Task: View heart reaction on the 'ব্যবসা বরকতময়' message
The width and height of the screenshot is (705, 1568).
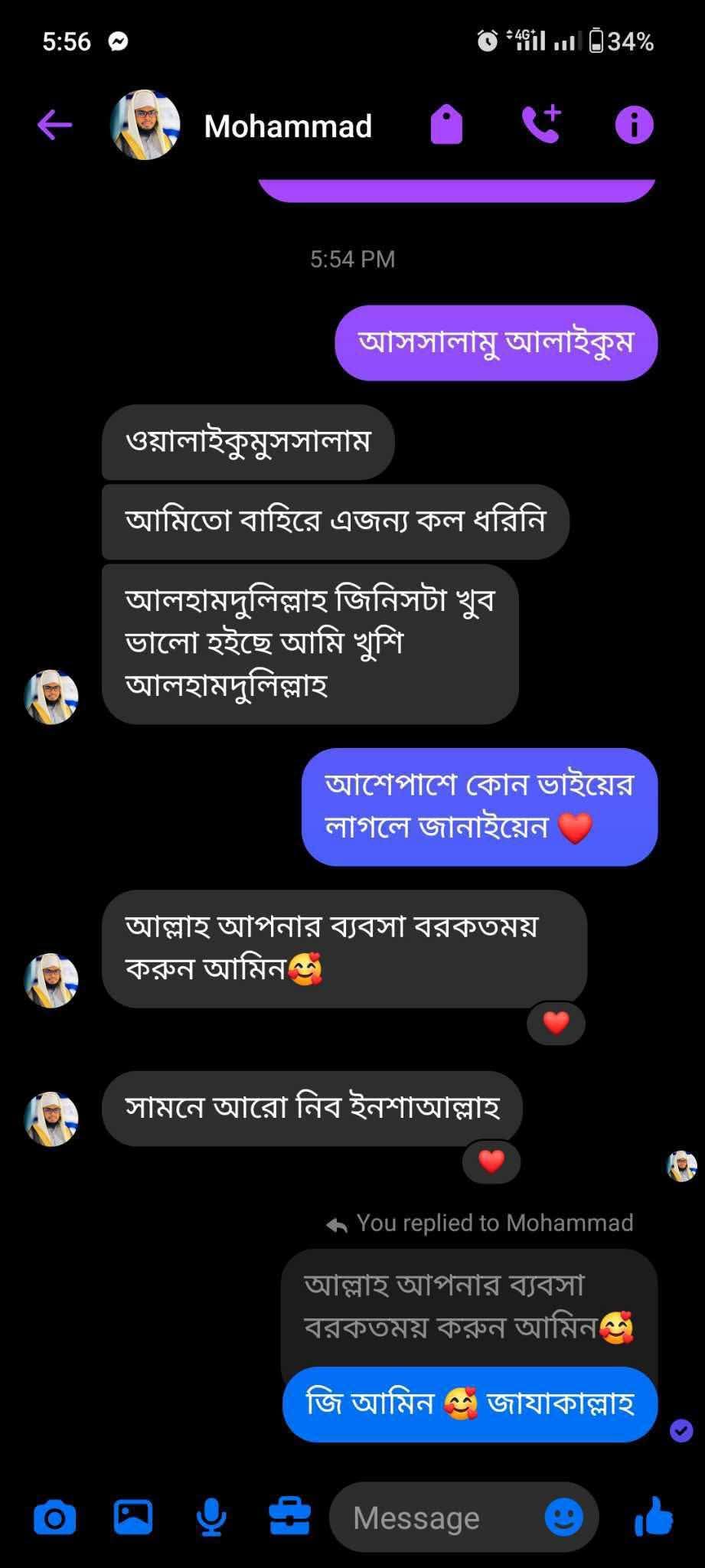Action: point(556,1022)
